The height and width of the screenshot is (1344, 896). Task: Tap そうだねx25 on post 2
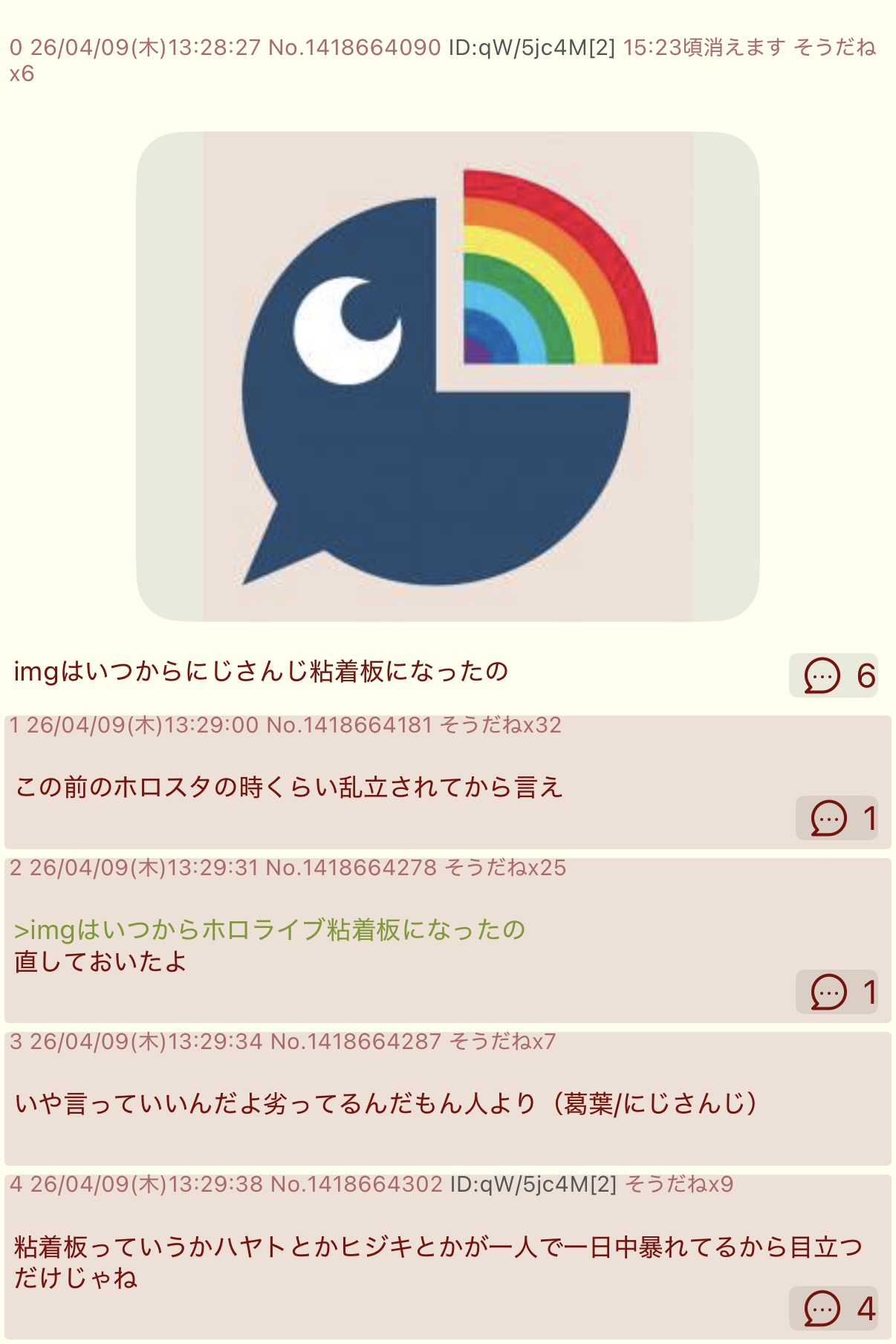coord(505,868)
